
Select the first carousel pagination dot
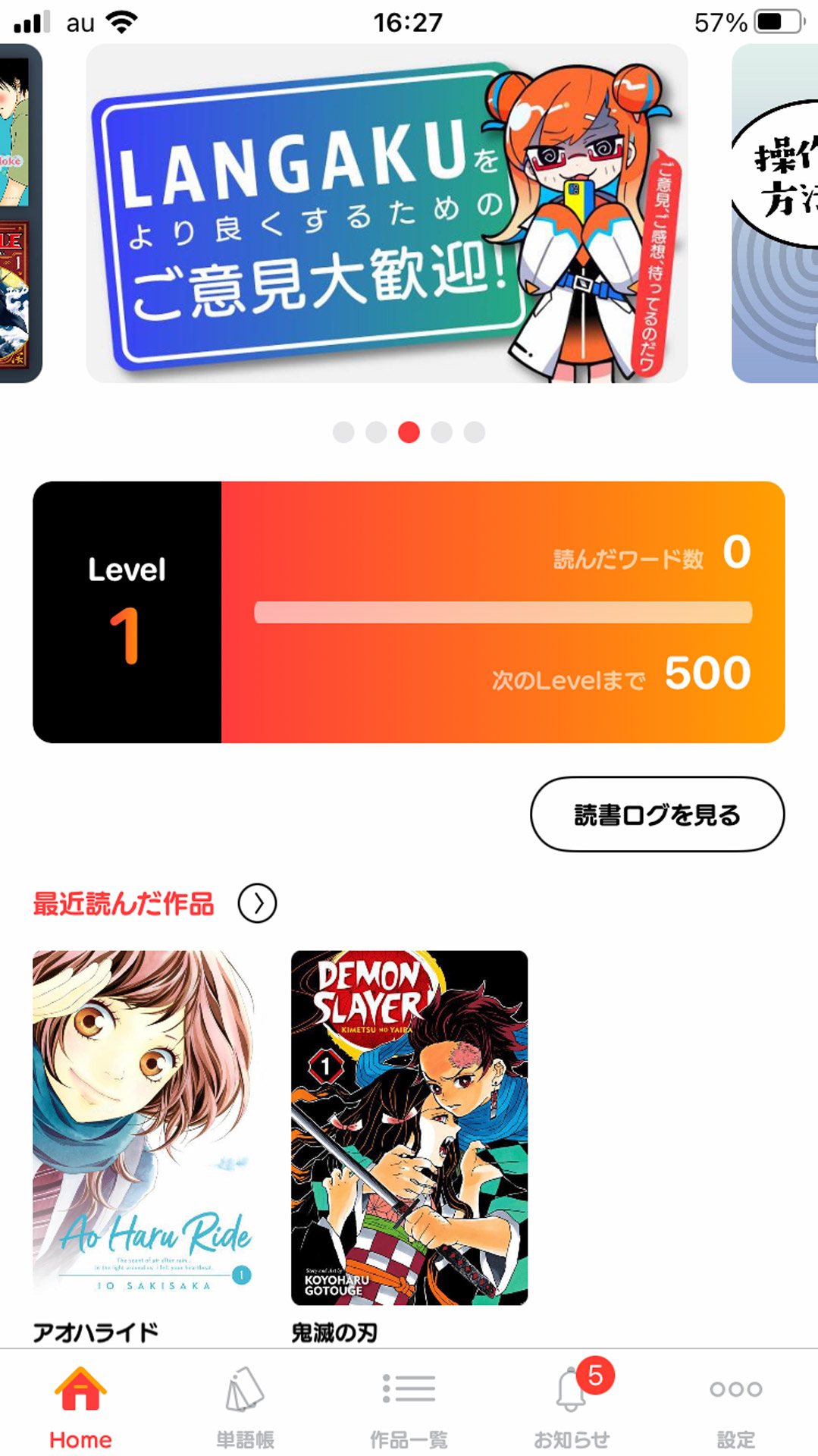[344, 432]
